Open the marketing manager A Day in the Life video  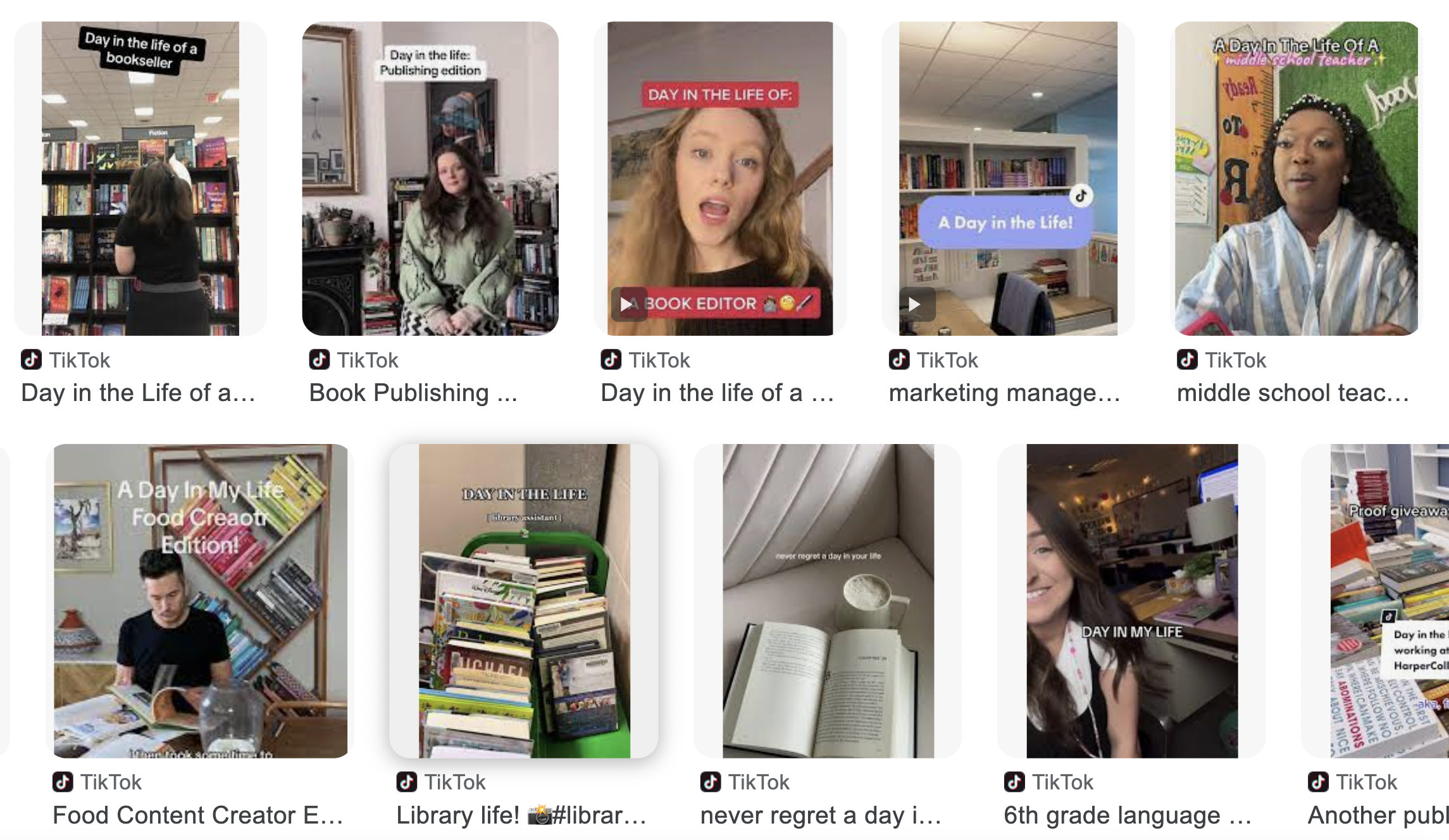point(1007,179)
